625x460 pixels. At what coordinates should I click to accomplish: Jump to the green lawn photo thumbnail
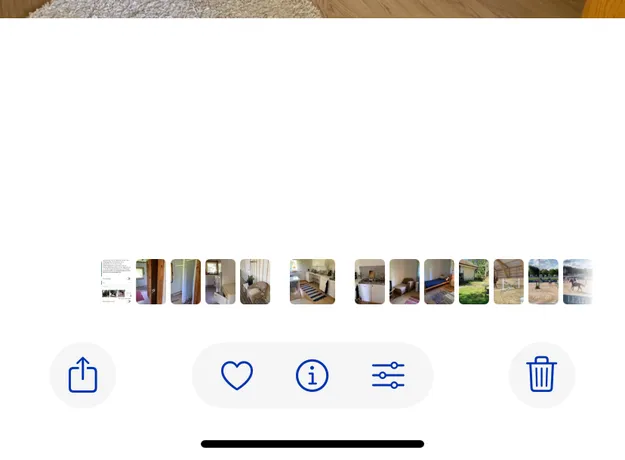(x=474, y=281)
